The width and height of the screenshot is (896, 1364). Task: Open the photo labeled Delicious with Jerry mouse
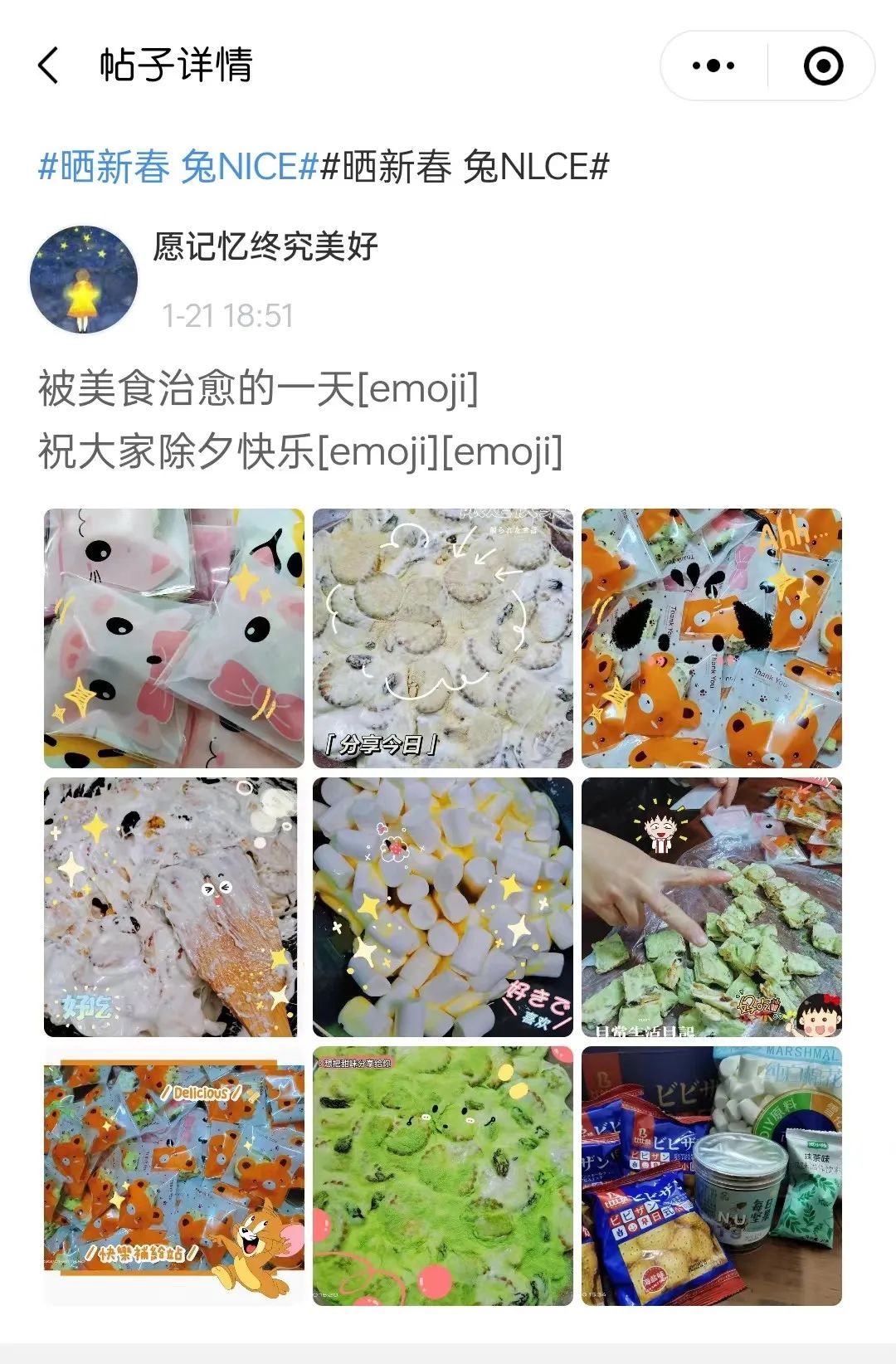[174, 1176]
